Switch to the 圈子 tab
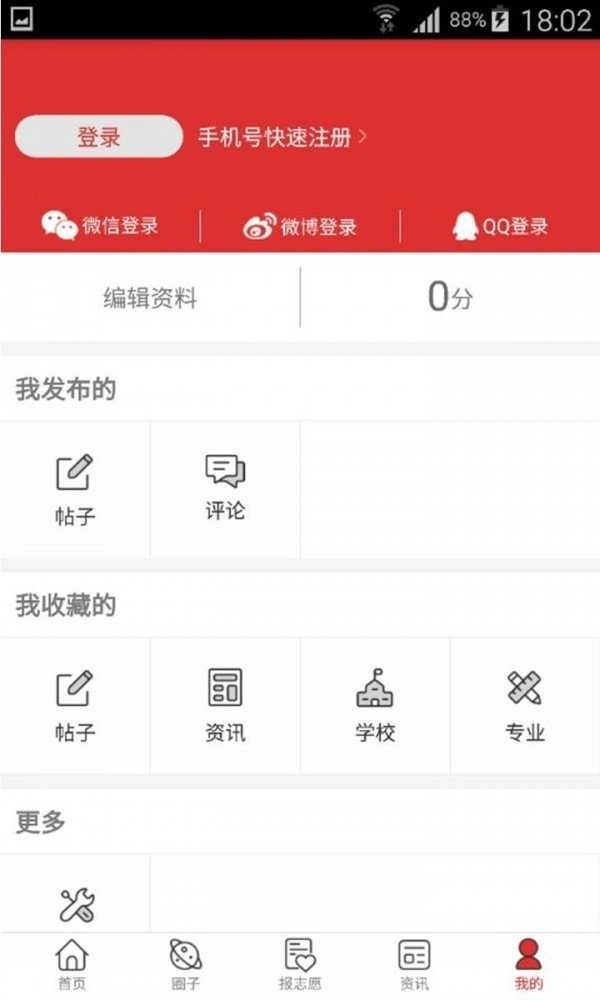600x1000 pixels. tap(185, 965)
